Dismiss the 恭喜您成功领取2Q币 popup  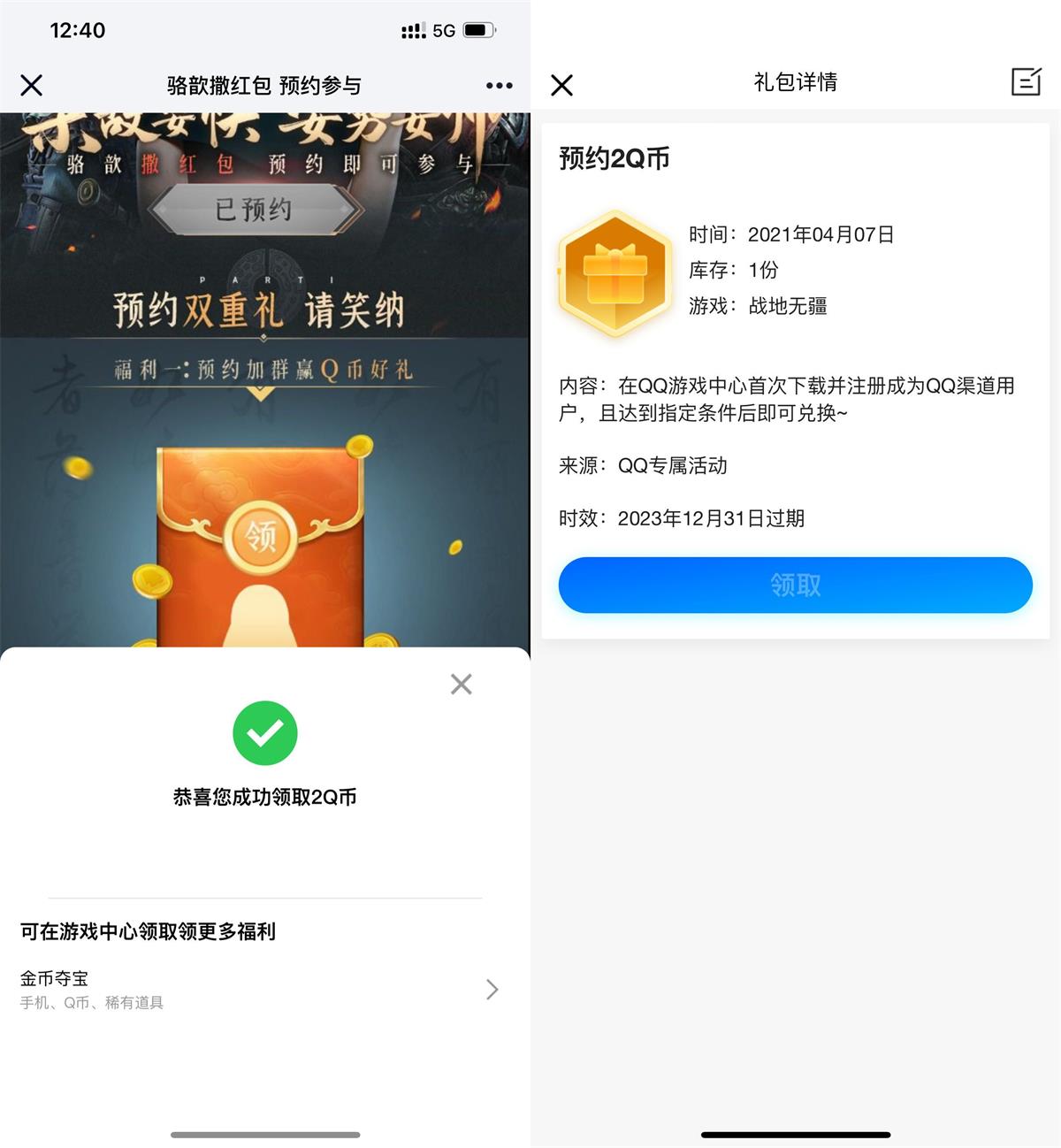461,684
